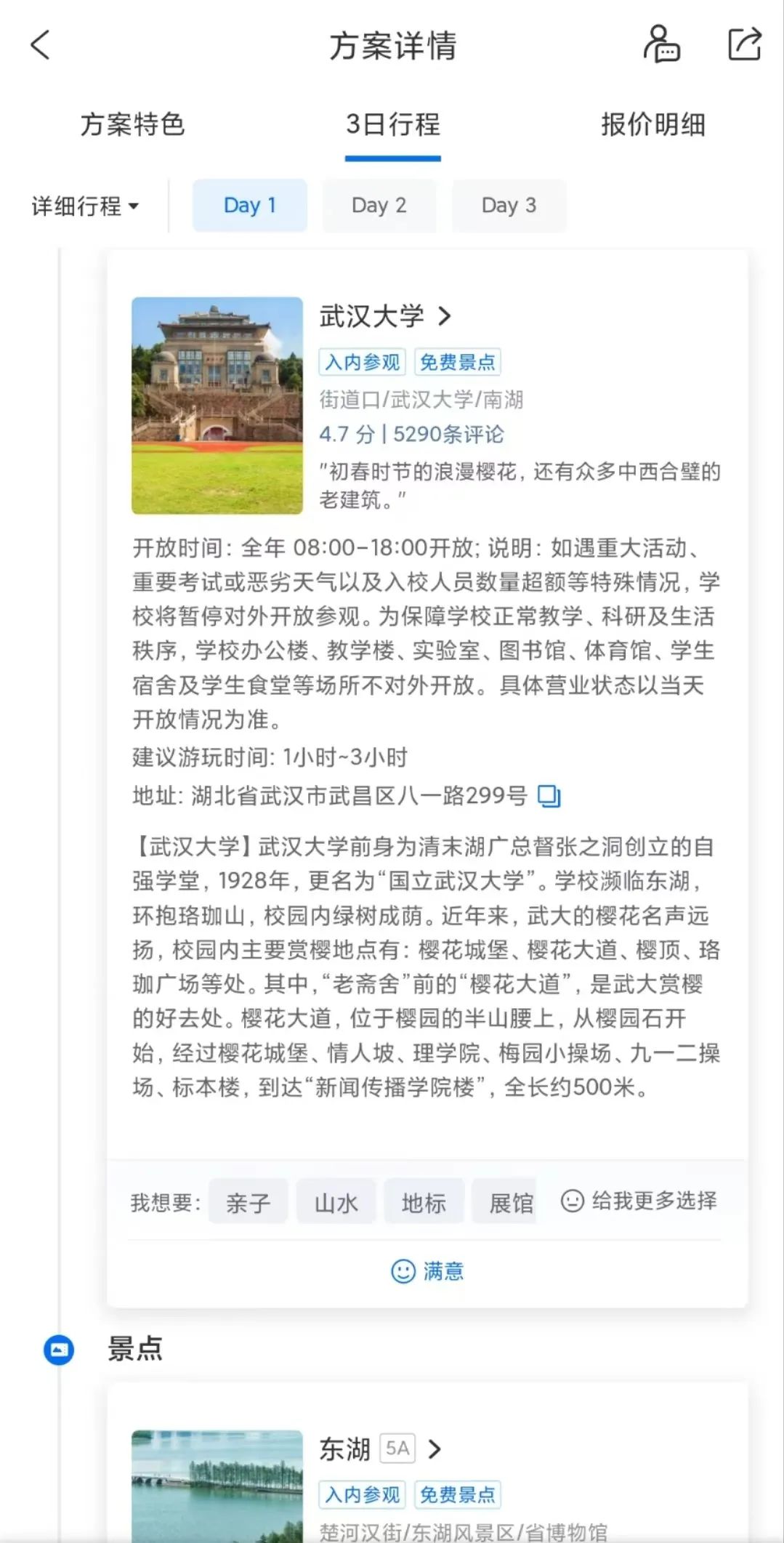The height and width of the screenshot is (1543, 784).
Task: Tap 给我更多选择 for more options
Action: coord(639,1201)
